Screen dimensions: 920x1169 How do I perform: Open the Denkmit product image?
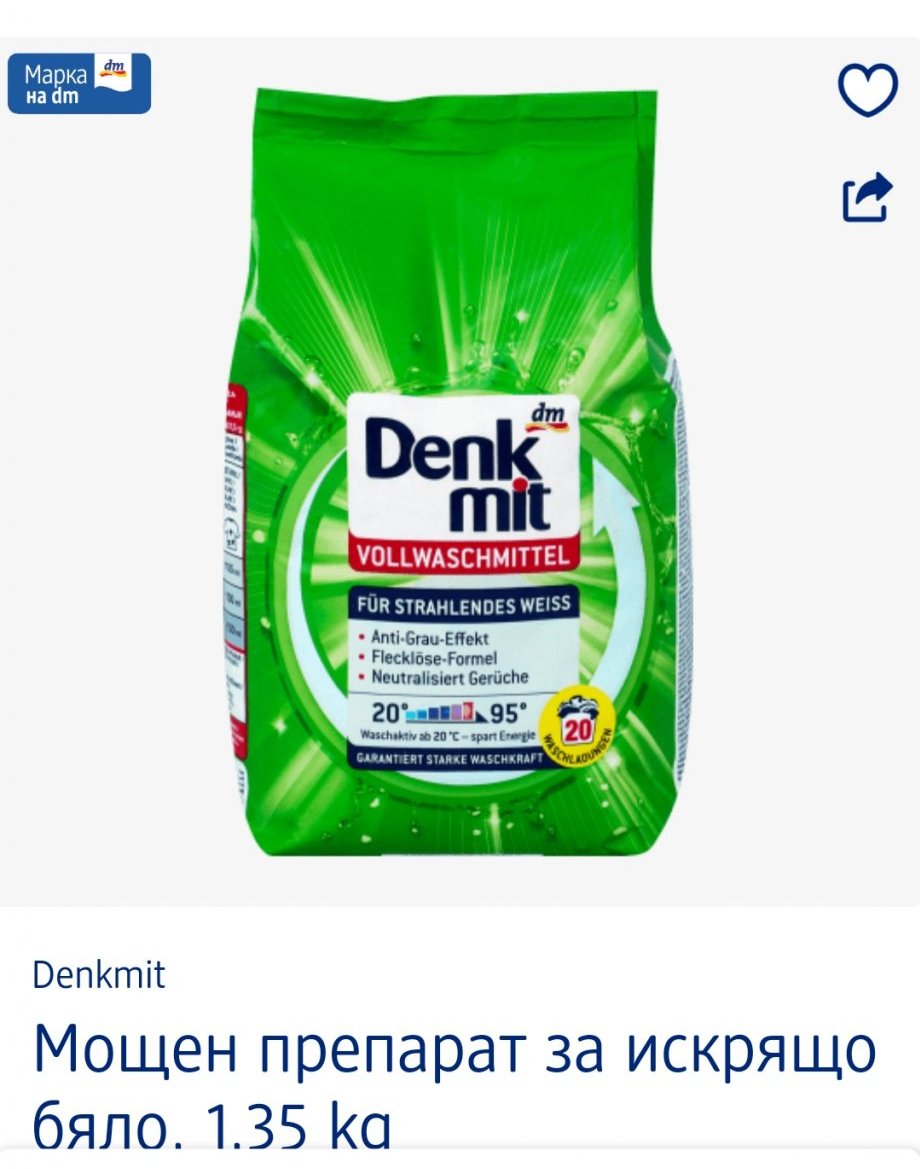[x=457, y=472]
